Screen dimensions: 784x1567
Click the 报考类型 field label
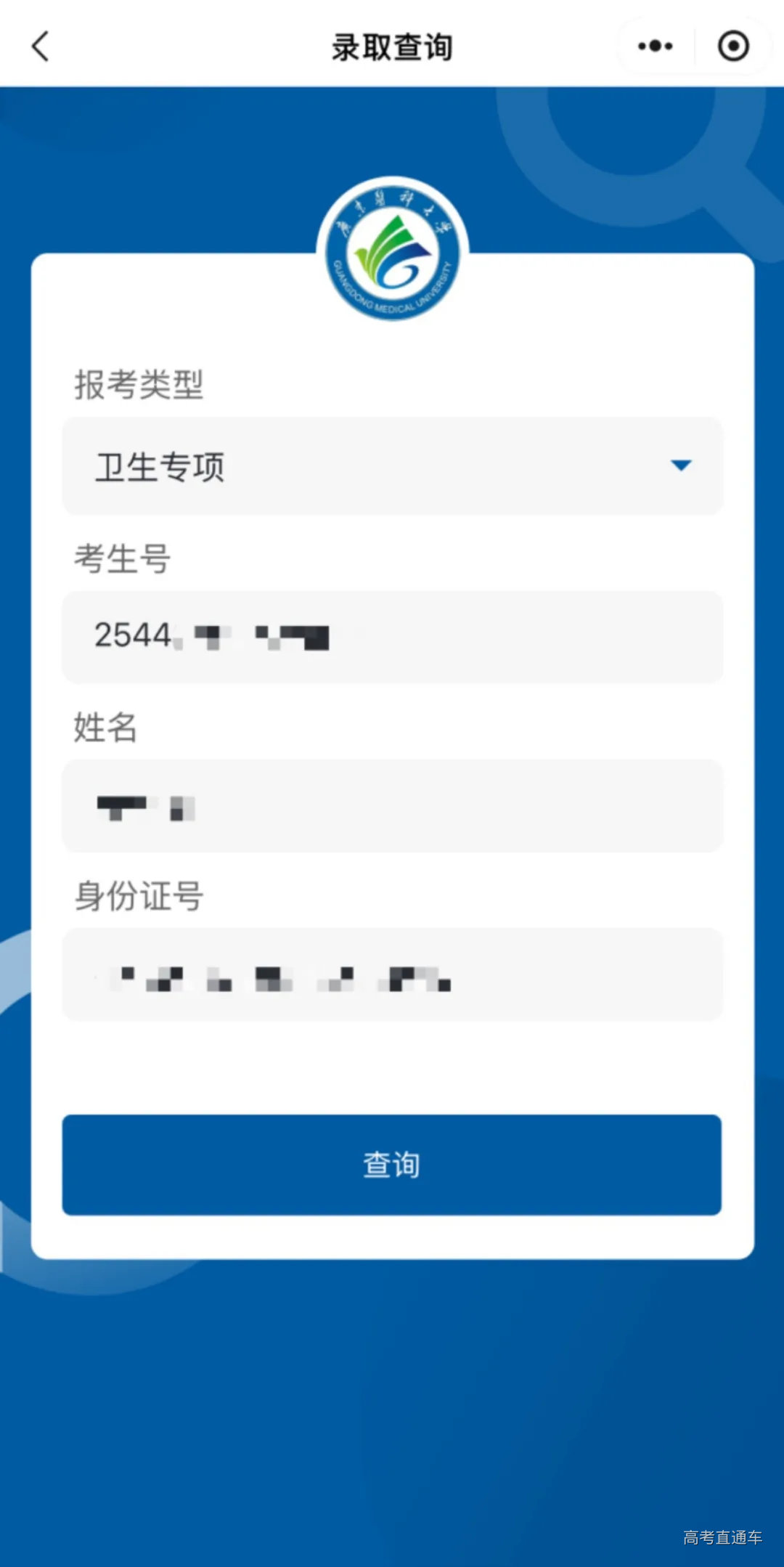pyautogui.click(x=137, y=387)
